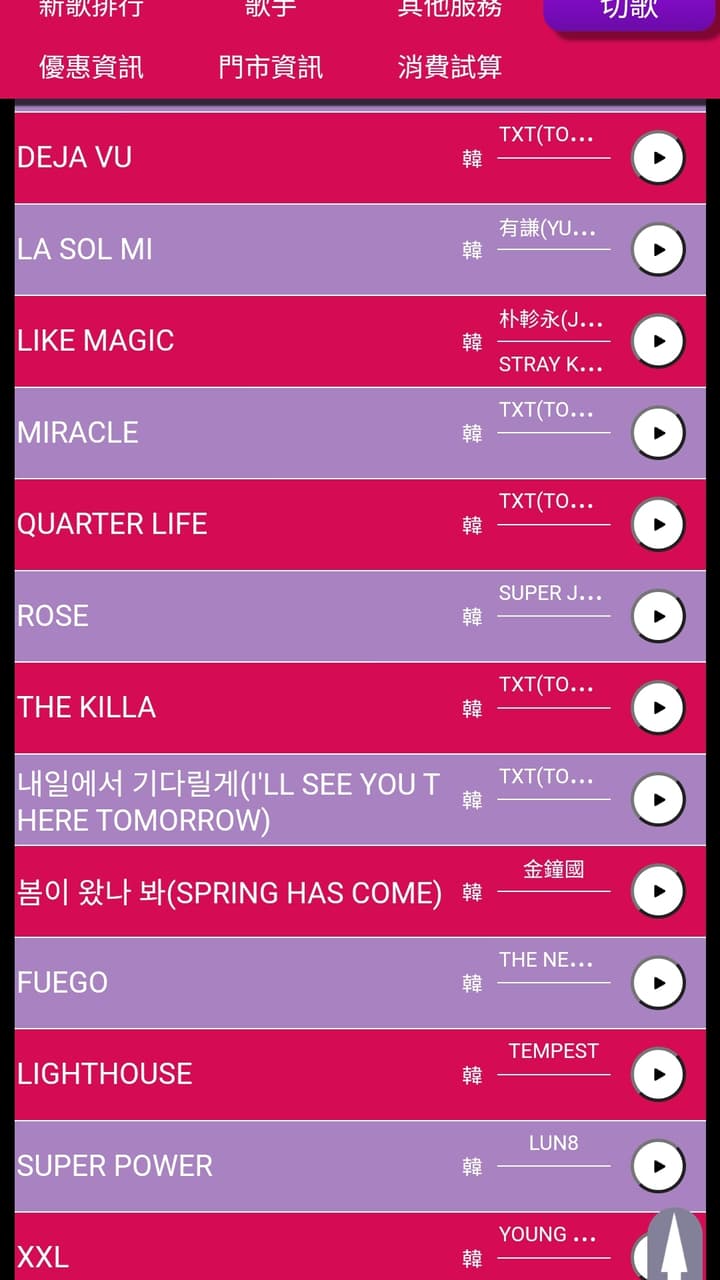
Task: Play the song MIRACLE
Action: (658, 432)
